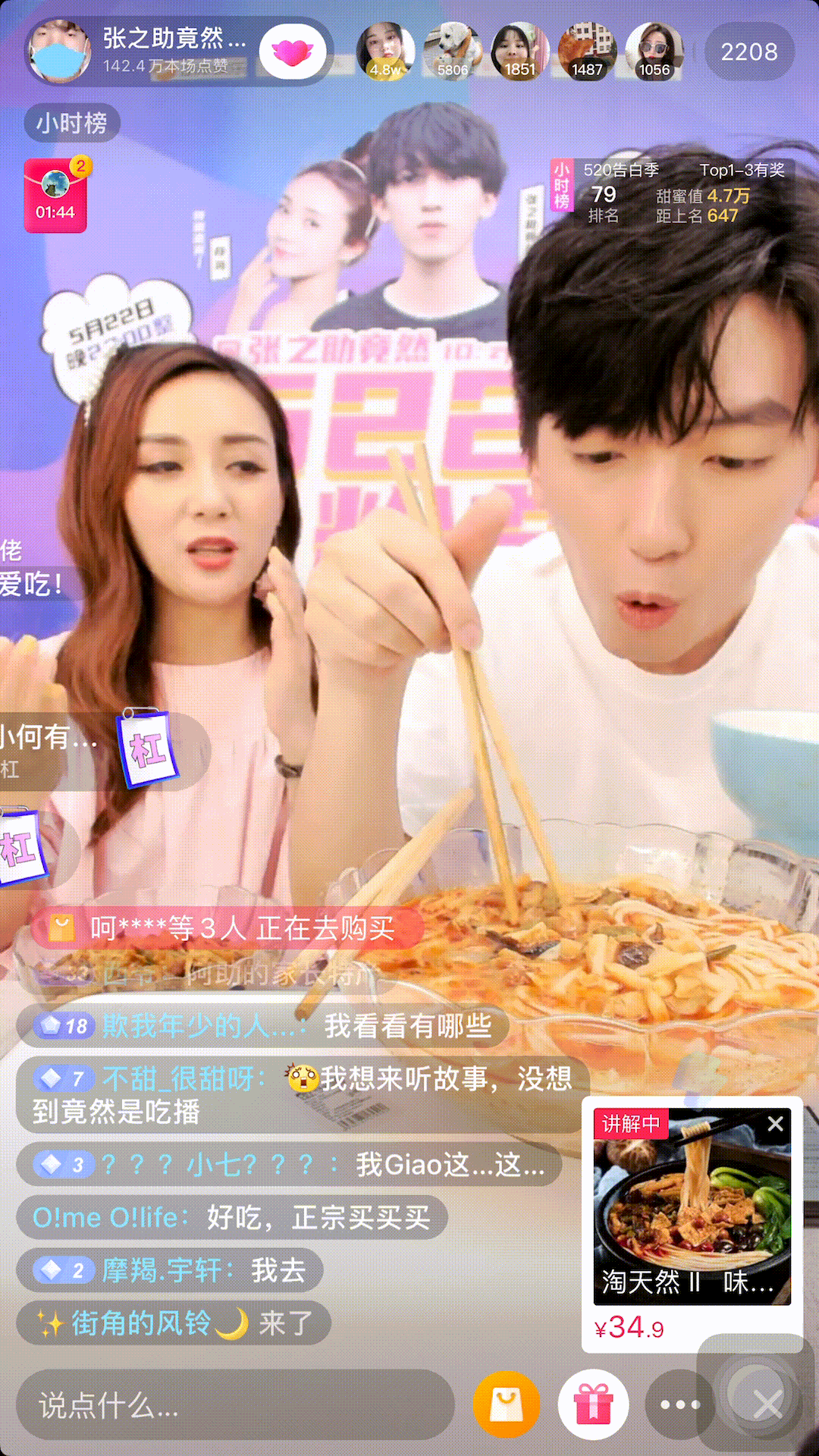Open viewer avatar labeled 1487
The height and width of the screenshot is (1456, 819).
[x=587, y=52]
